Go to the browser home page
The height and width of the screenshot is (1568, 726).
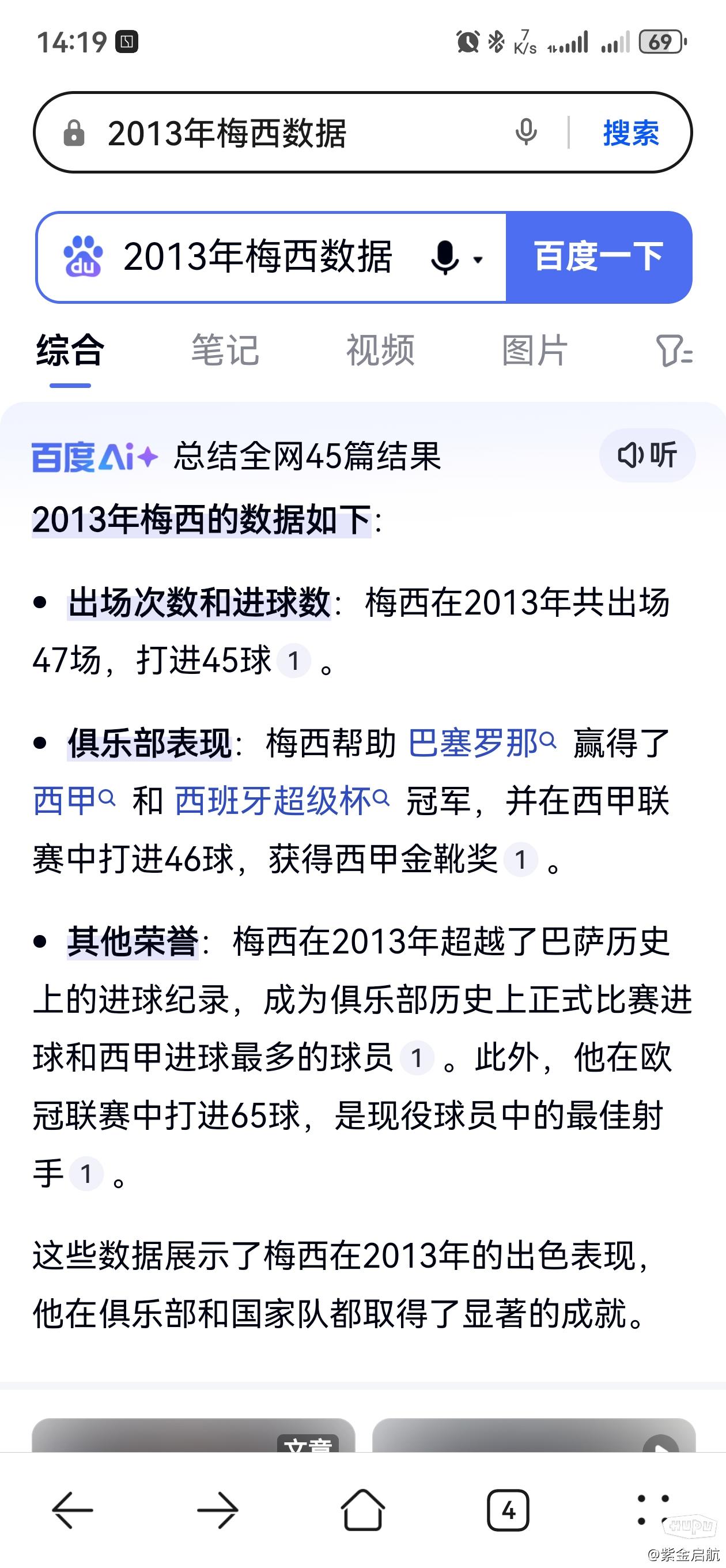[362, 1510]
